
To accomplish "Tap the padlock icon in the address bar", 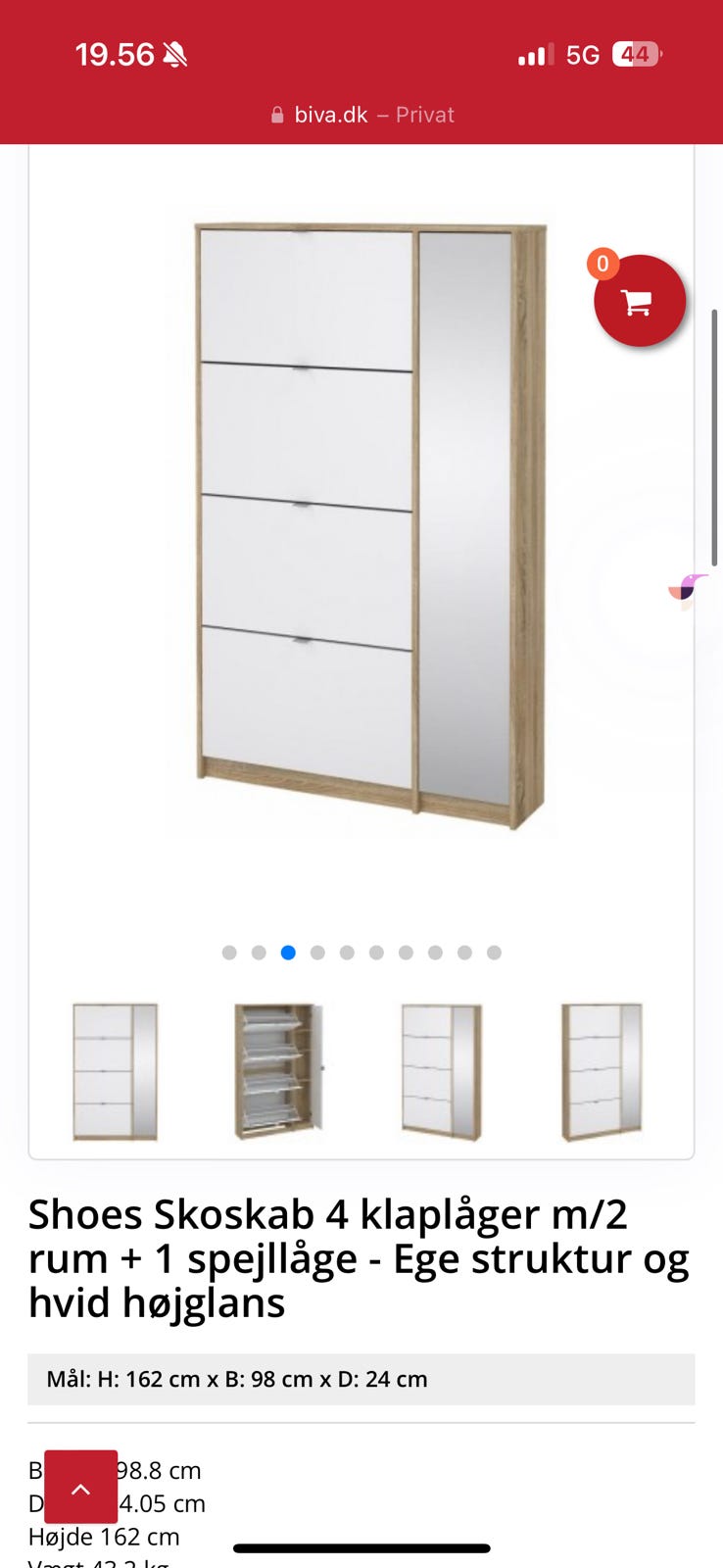I will tap(277, 114).
